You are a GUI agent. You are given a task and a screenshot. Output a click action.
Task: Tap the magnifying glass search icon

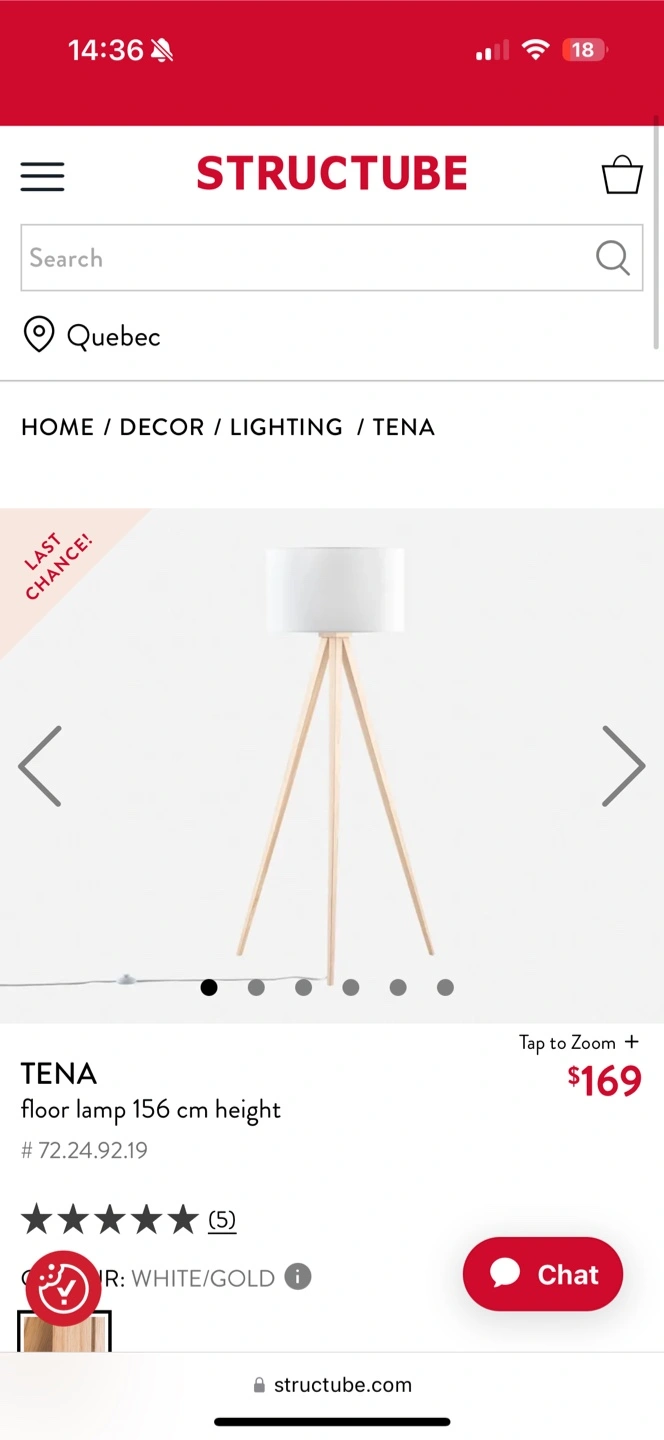[612, 258]
